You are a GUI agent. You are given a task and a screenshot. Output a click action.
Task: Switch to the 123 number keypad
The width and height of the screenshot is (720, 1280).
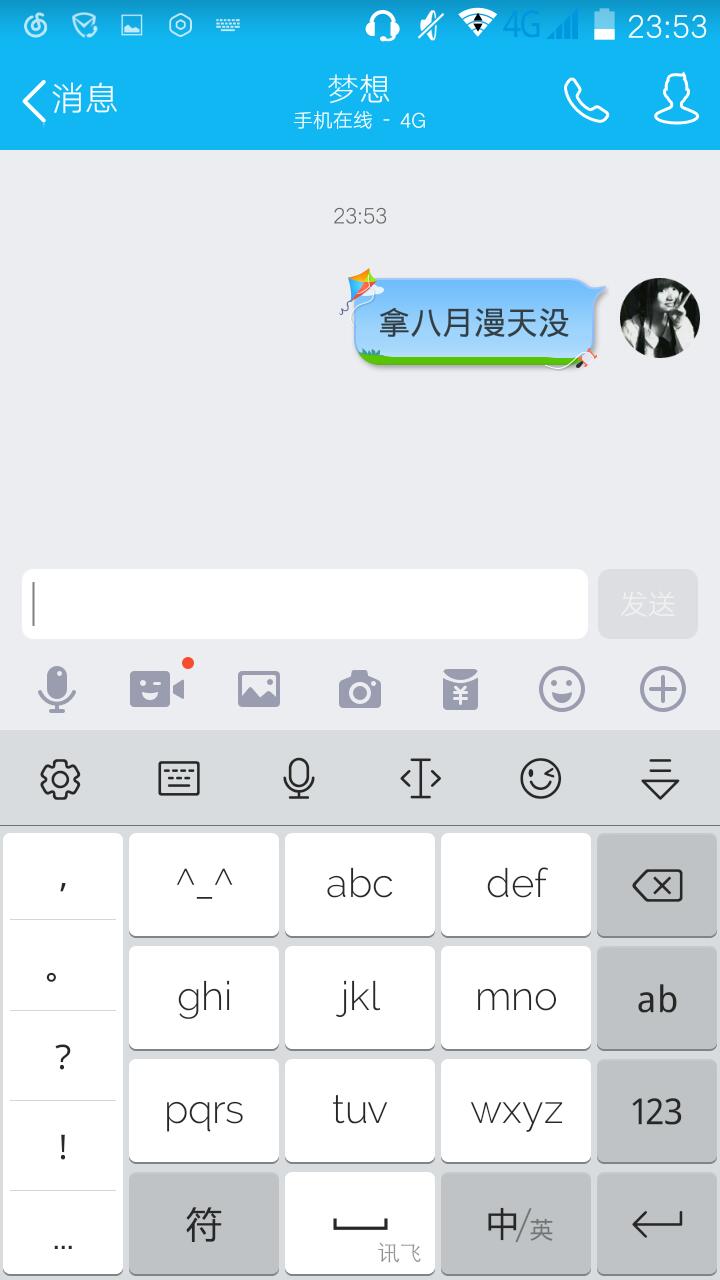click(x=657, y=1111)
